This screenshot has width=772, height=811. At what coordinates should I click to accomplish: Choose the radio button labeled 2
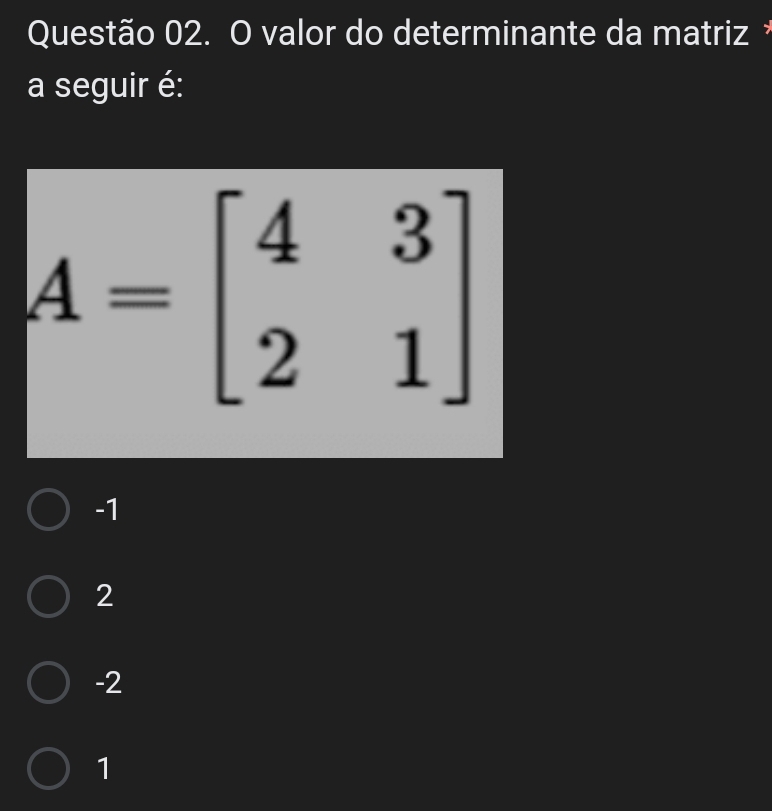[48, 597]
